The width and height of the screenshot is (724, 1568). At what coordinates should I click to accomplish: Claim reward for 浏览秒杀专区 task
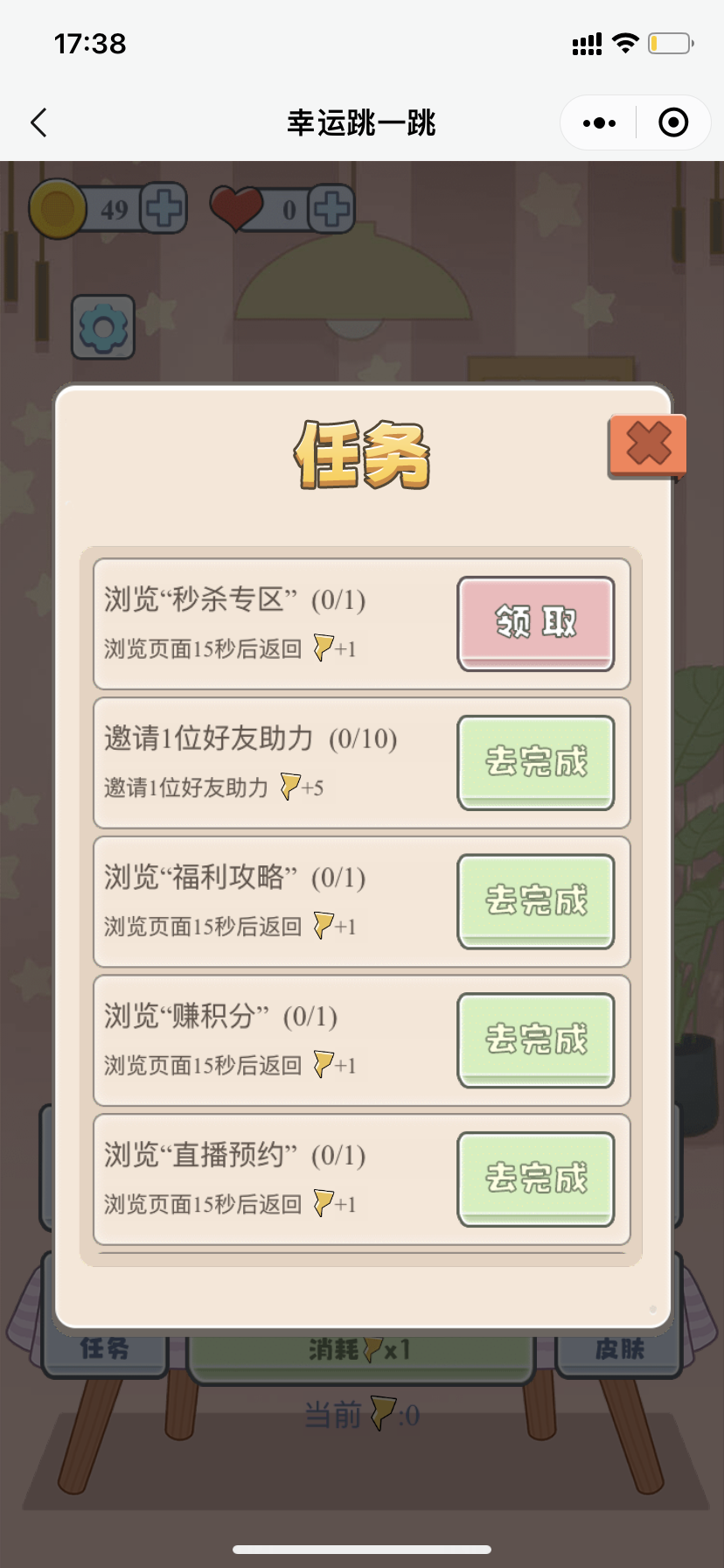[x=536, y=622]
